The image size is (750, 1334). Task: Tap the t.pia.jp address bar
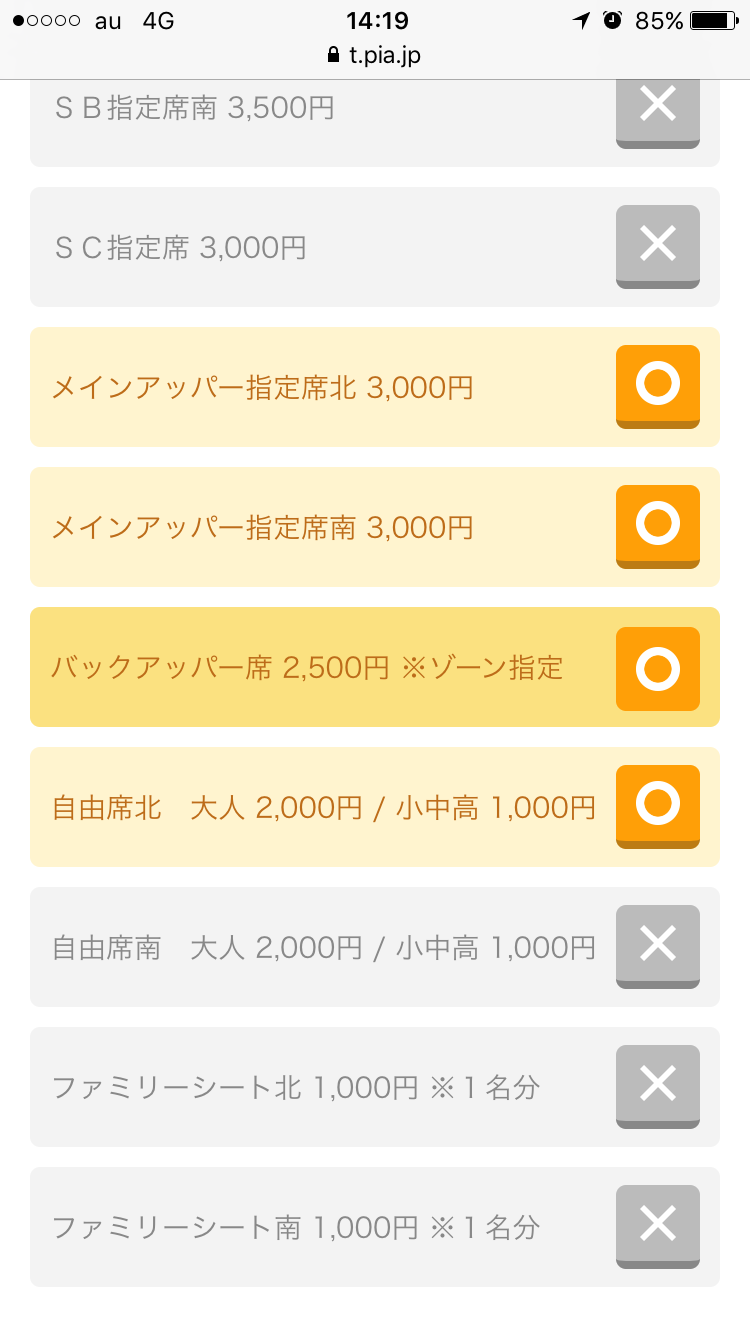coord(375,55)
